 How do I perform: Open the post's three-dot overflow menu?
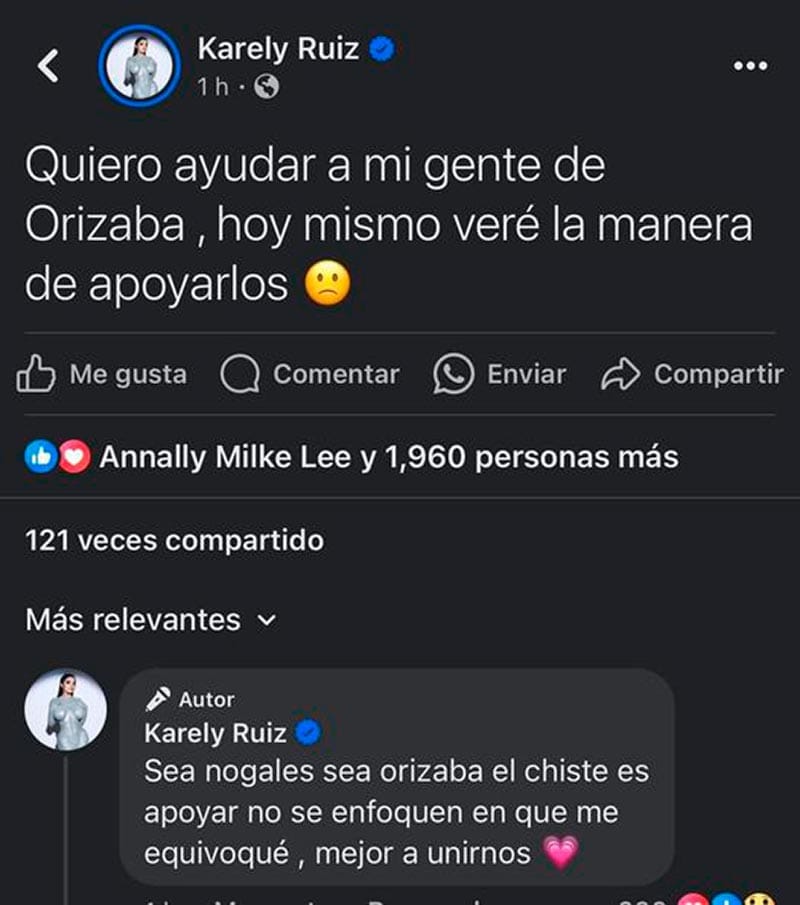point(749,66)
